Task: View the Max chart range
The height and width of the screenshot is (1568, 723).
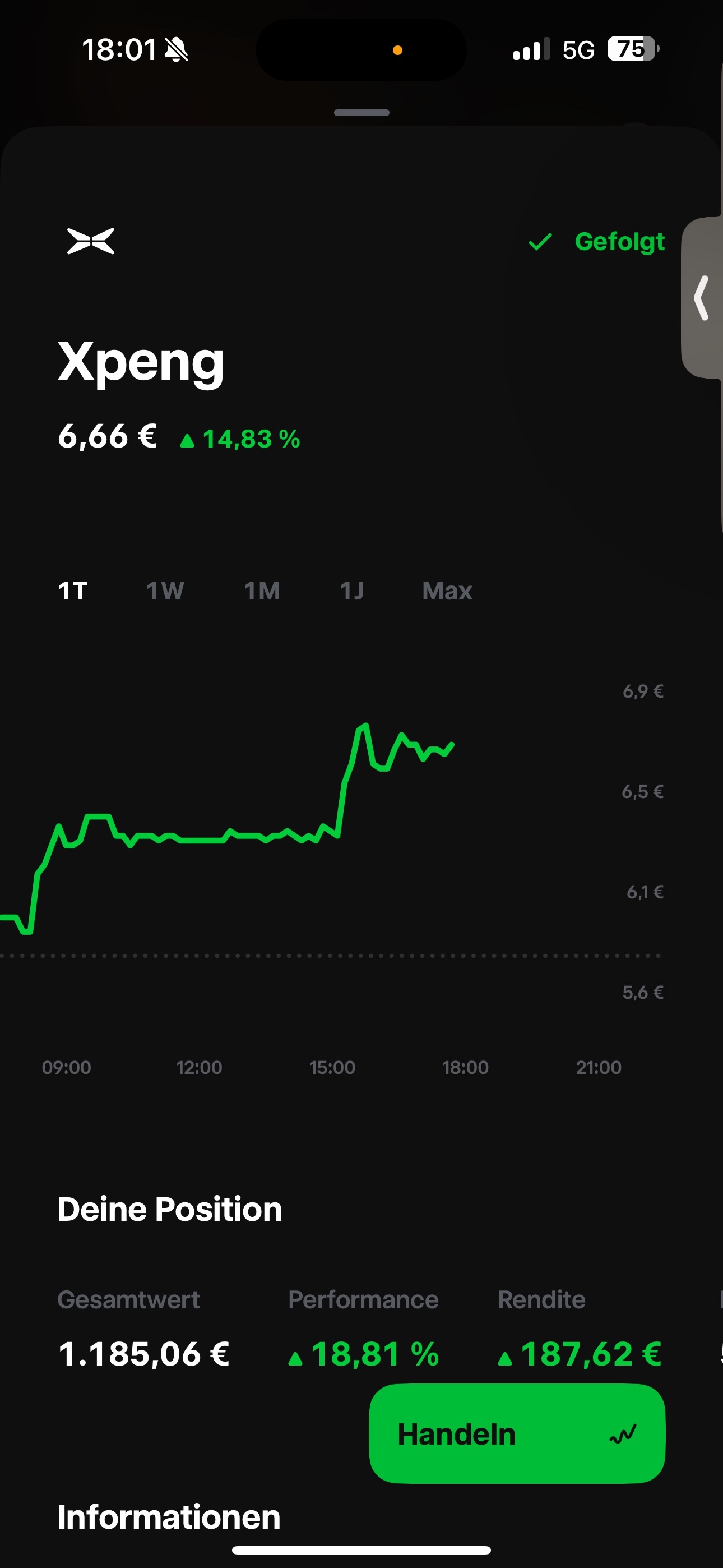Action: click(447, 591)
